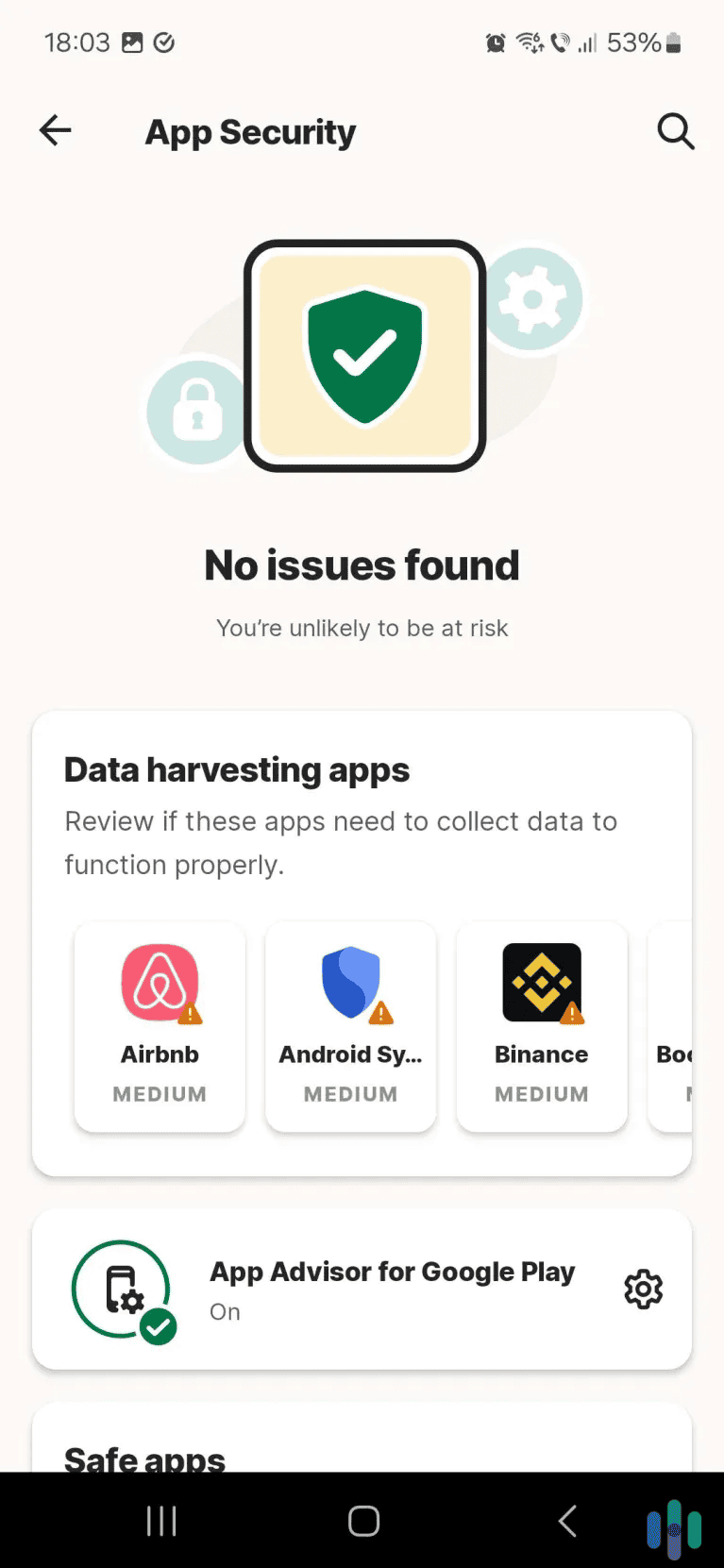
Task: Open the Android System data harvesting details
Action: pyautogui.click(x=350, y=1026)
